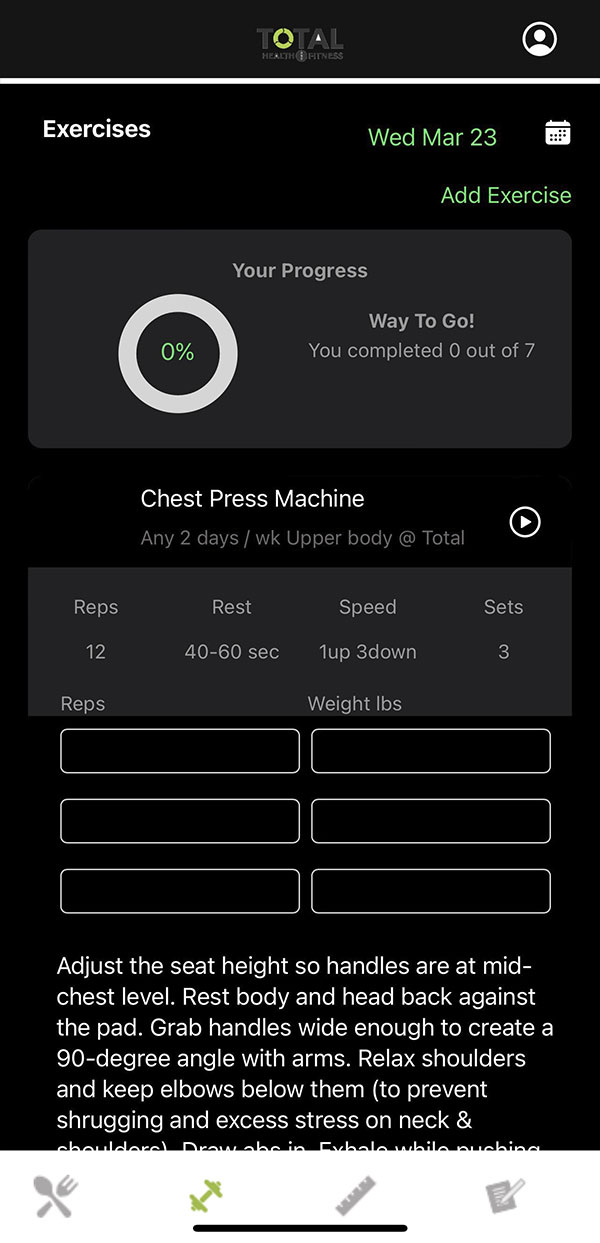Select the first set Reps field
This screenshot has width=600, height=1243.
(180, 751)
